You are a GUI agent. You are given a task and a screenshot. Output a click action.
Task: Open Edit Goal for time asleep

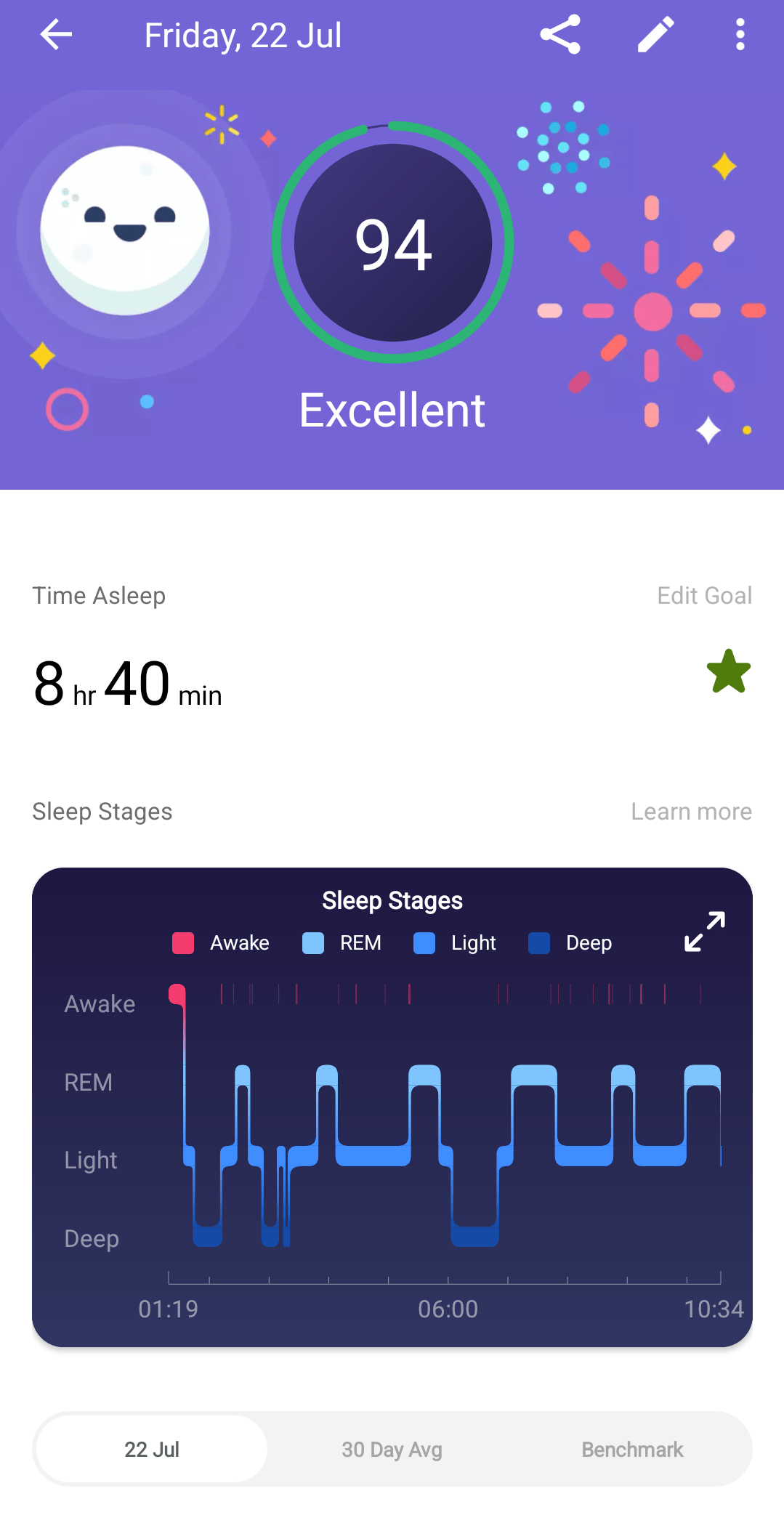(704, 595)
